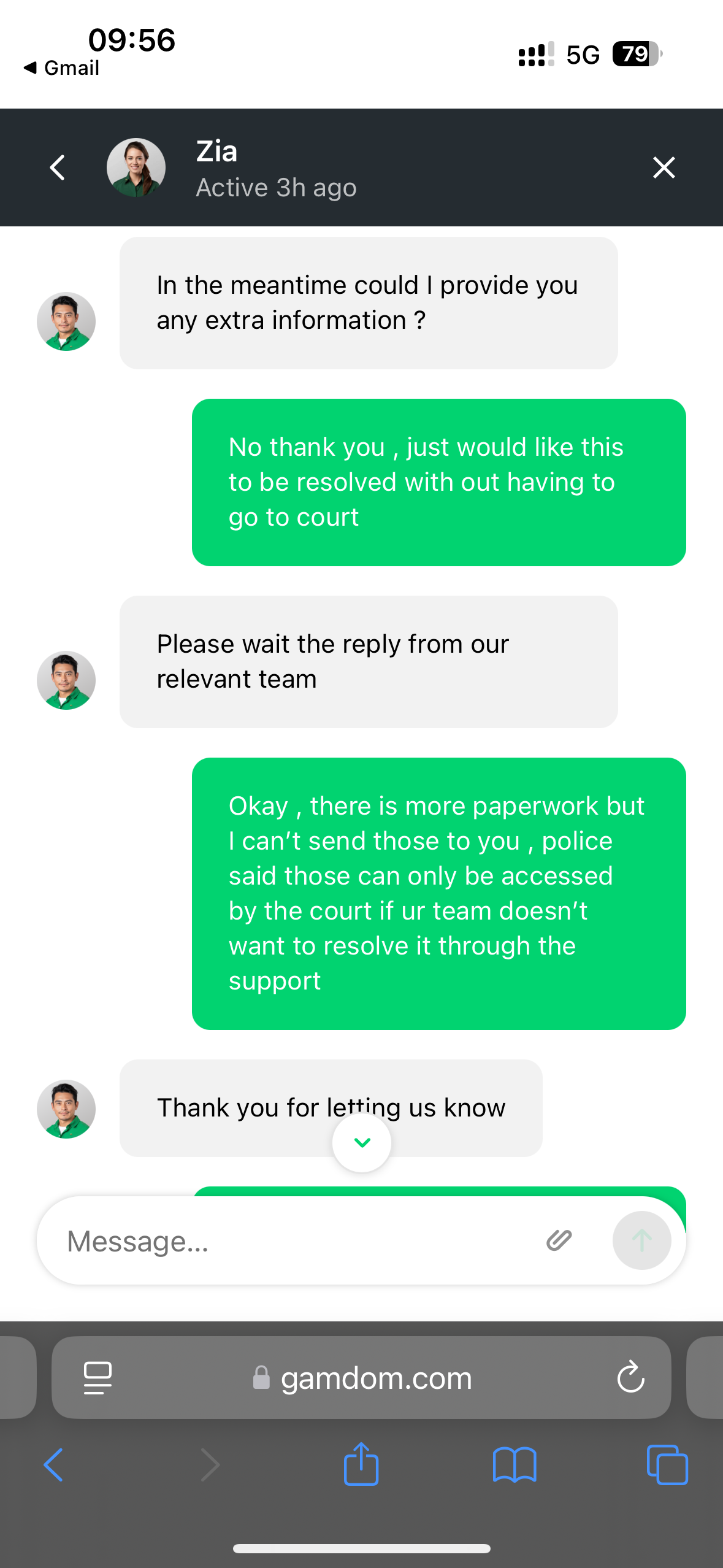Return to Gmail app

pos(61,68)
